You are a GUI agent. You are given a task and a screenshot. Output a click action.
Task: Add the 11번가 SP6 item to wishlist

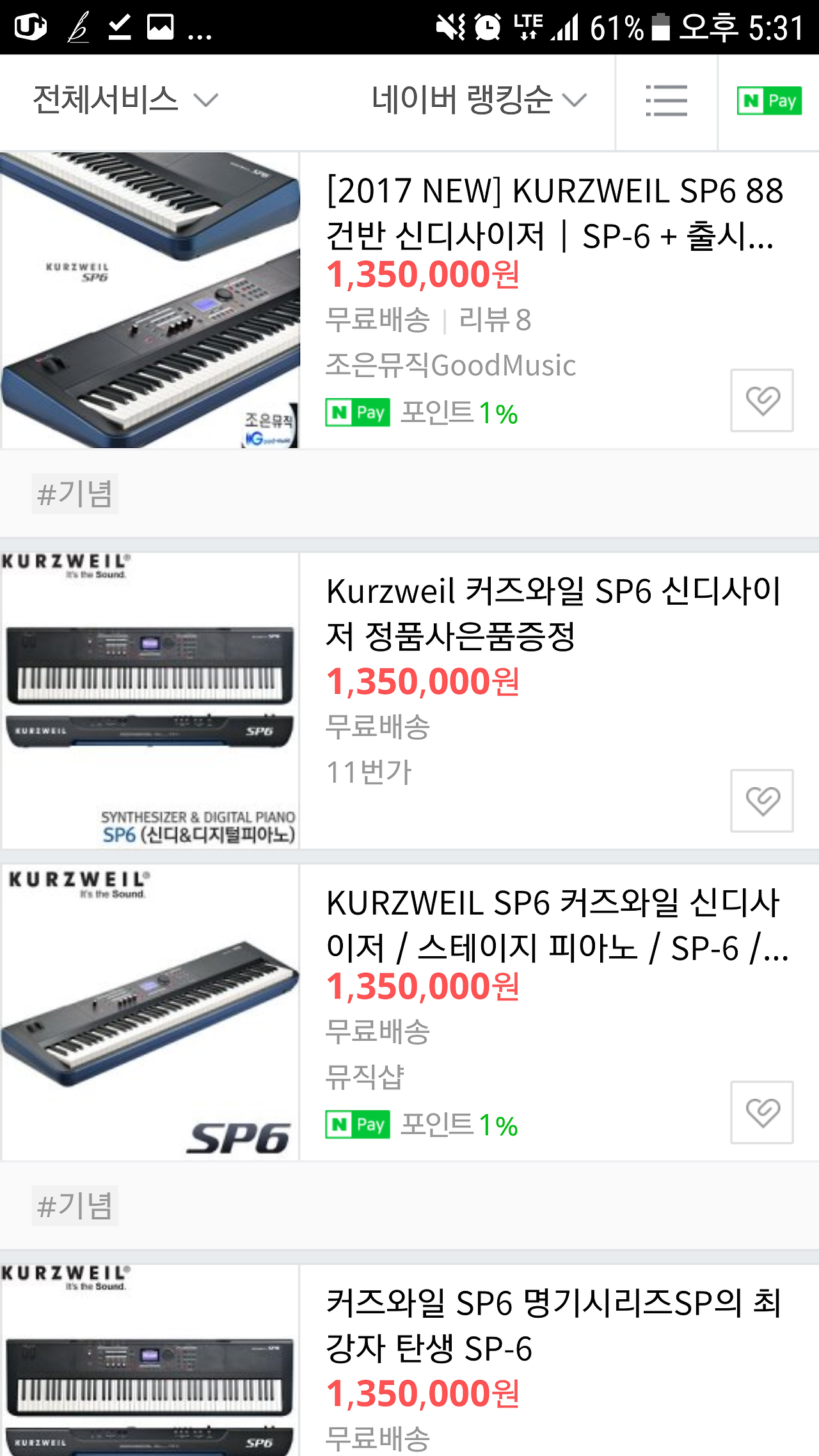coord(762,801)
